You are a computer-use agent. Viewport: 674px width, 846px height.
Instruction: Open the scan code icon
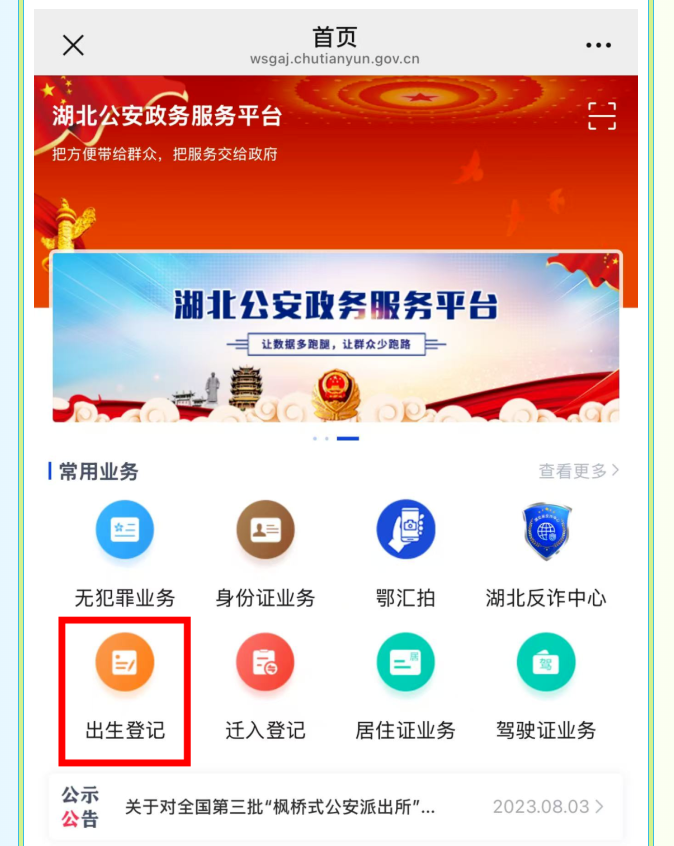point(601,116)
